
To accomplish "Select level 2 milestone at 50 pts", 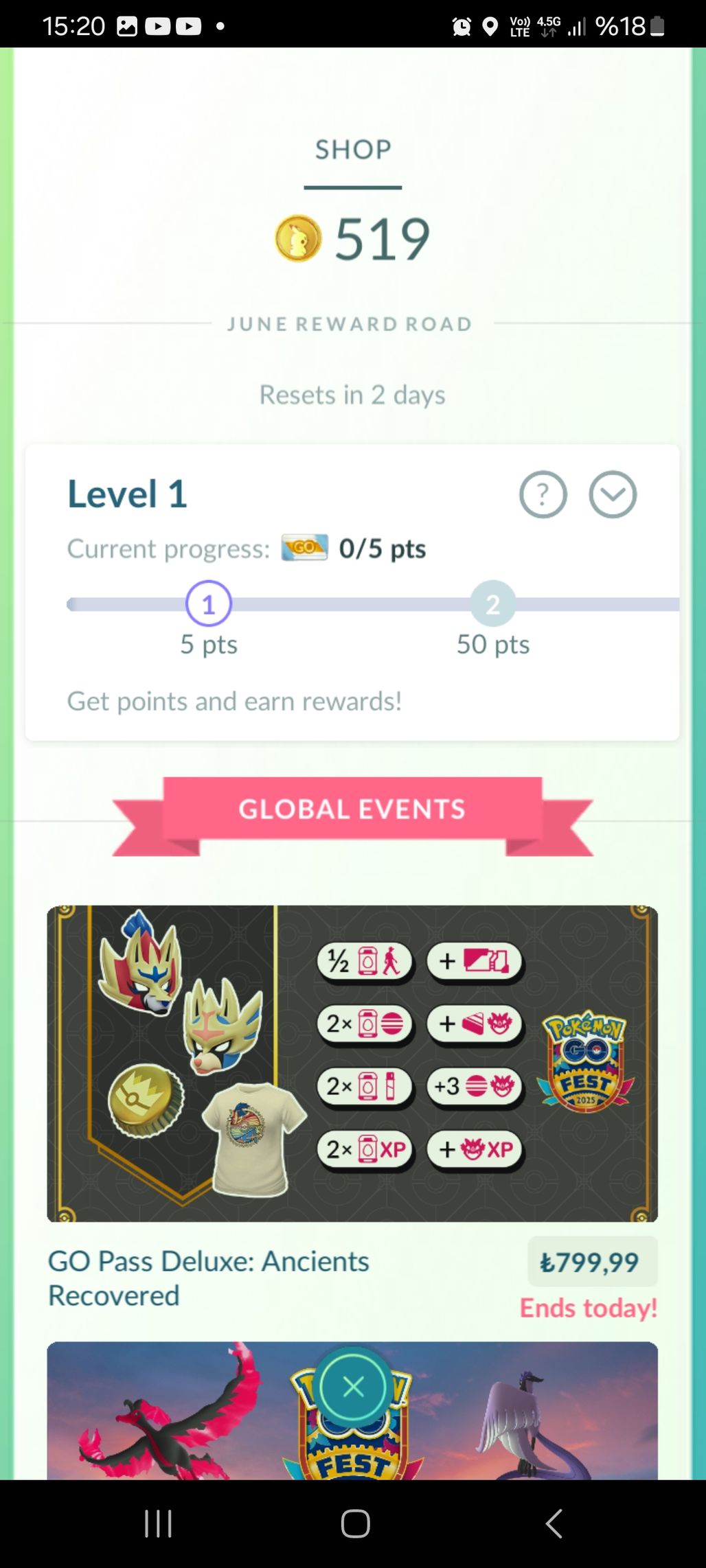I will [x=492, y=603].
